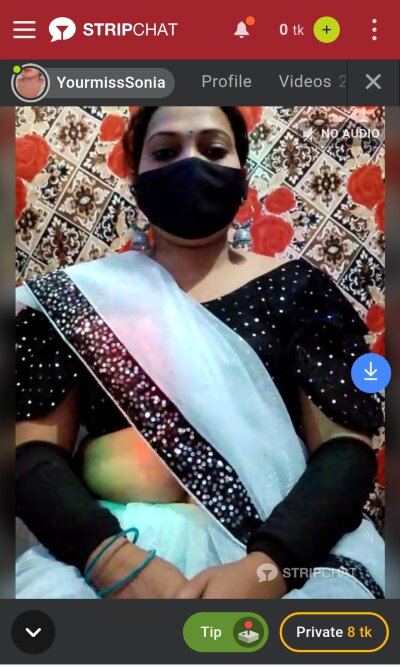Switch to the Profile tab
This screenshot has width=400, height=667.
pyautogui.click(x=226, y=82)
